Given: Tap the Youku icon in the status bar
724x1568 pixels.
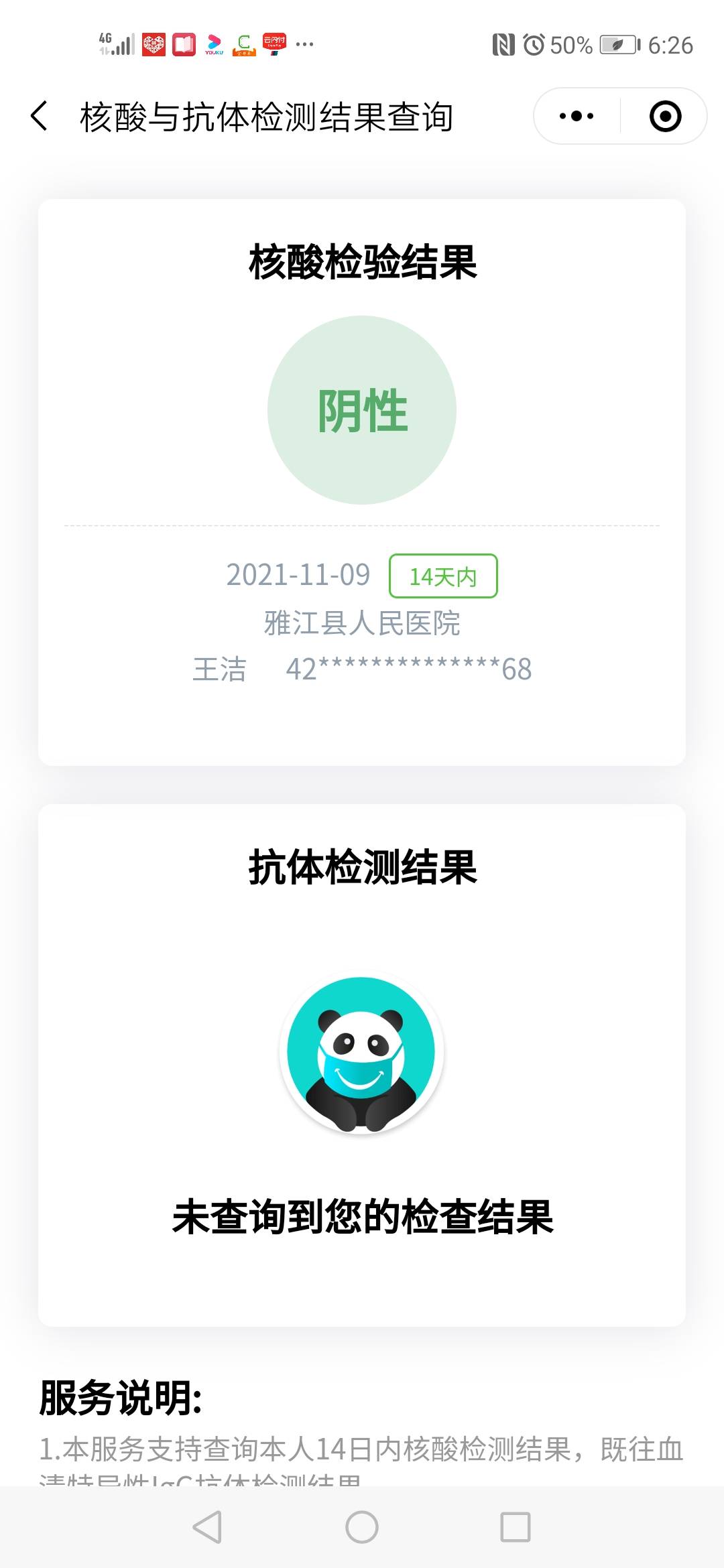Looking at the screenshot, I should (213, 45).
